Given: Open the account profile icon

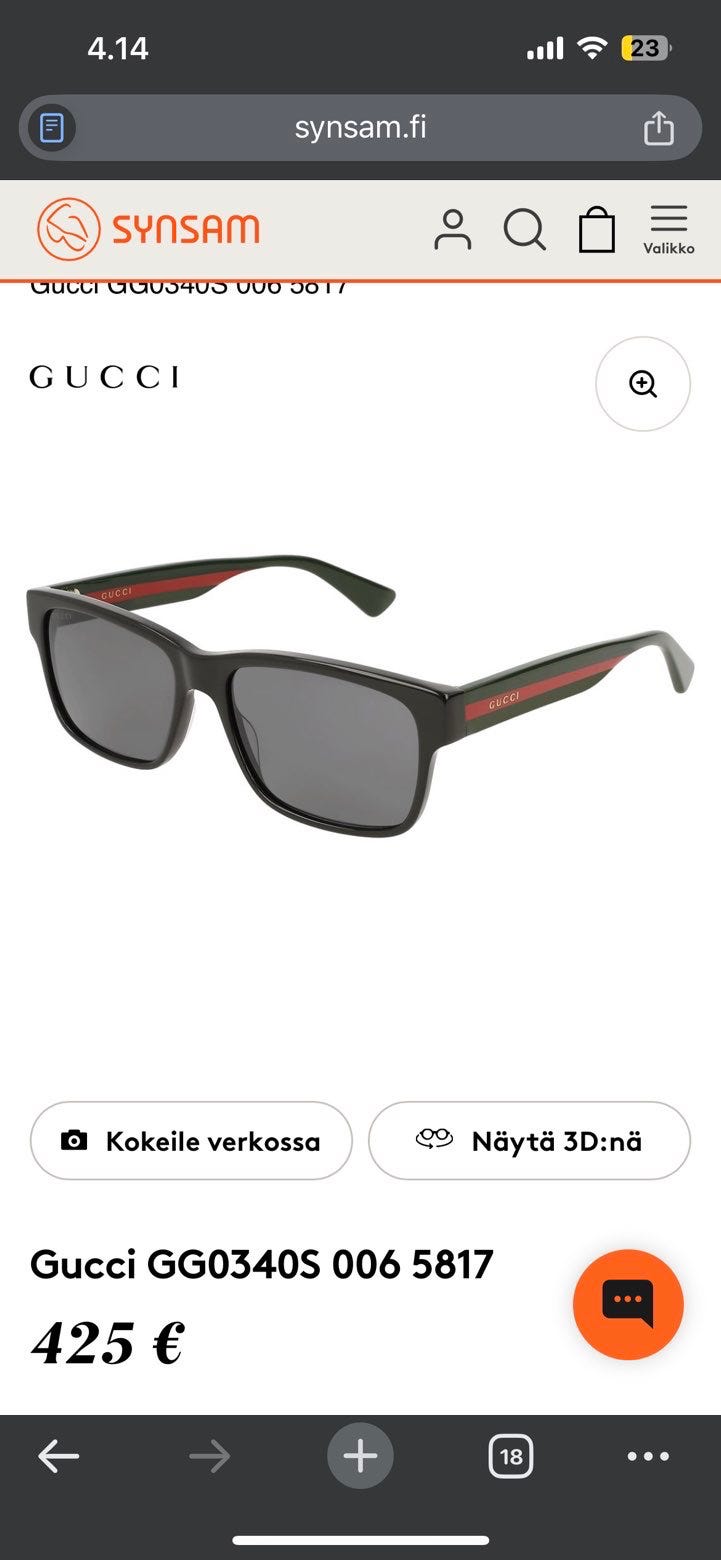Looking at the screenshot, I should pos(452,230).
